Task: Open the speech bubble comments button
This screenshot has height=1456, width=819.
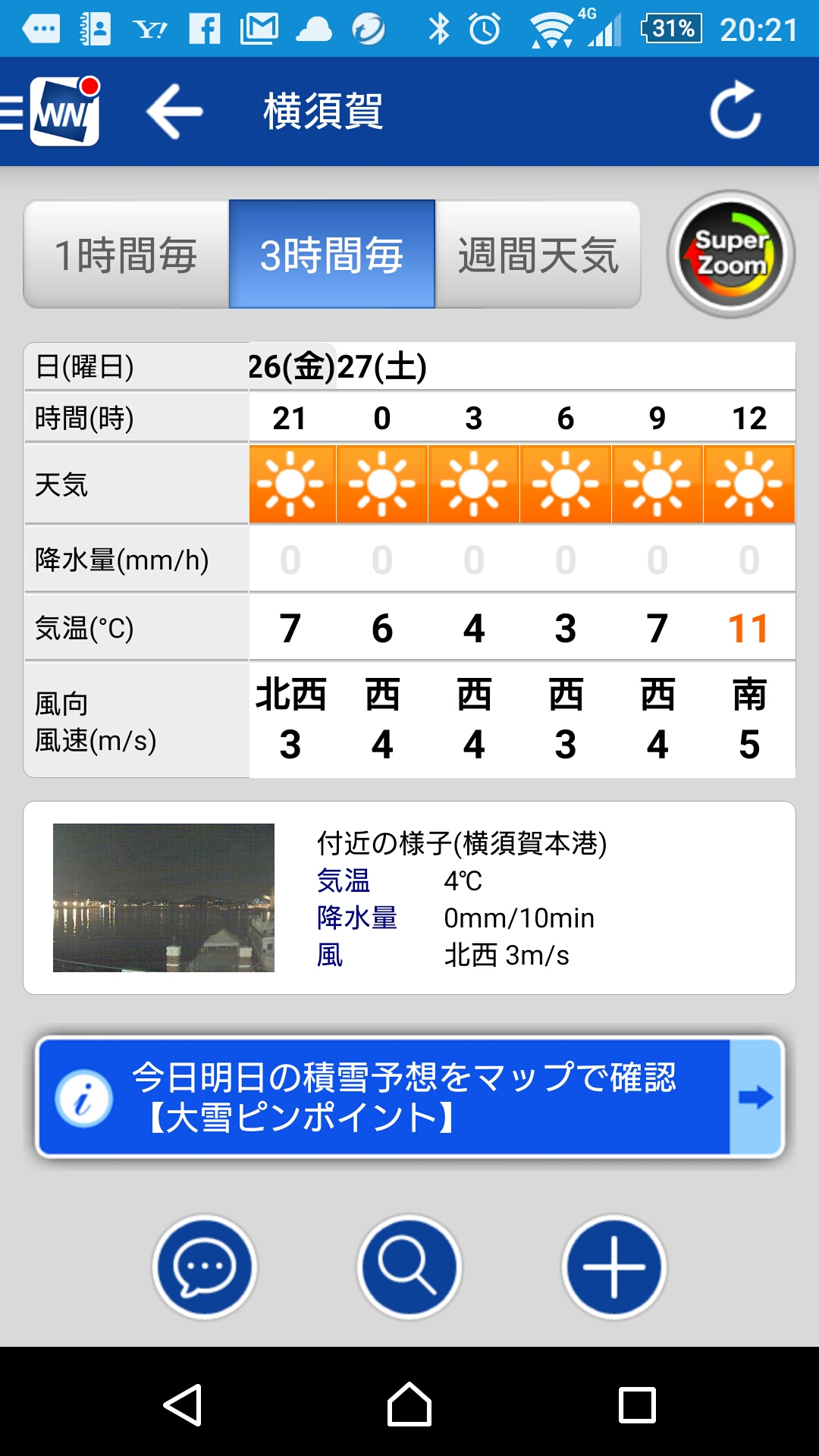Action: [x=205, y=1266]
